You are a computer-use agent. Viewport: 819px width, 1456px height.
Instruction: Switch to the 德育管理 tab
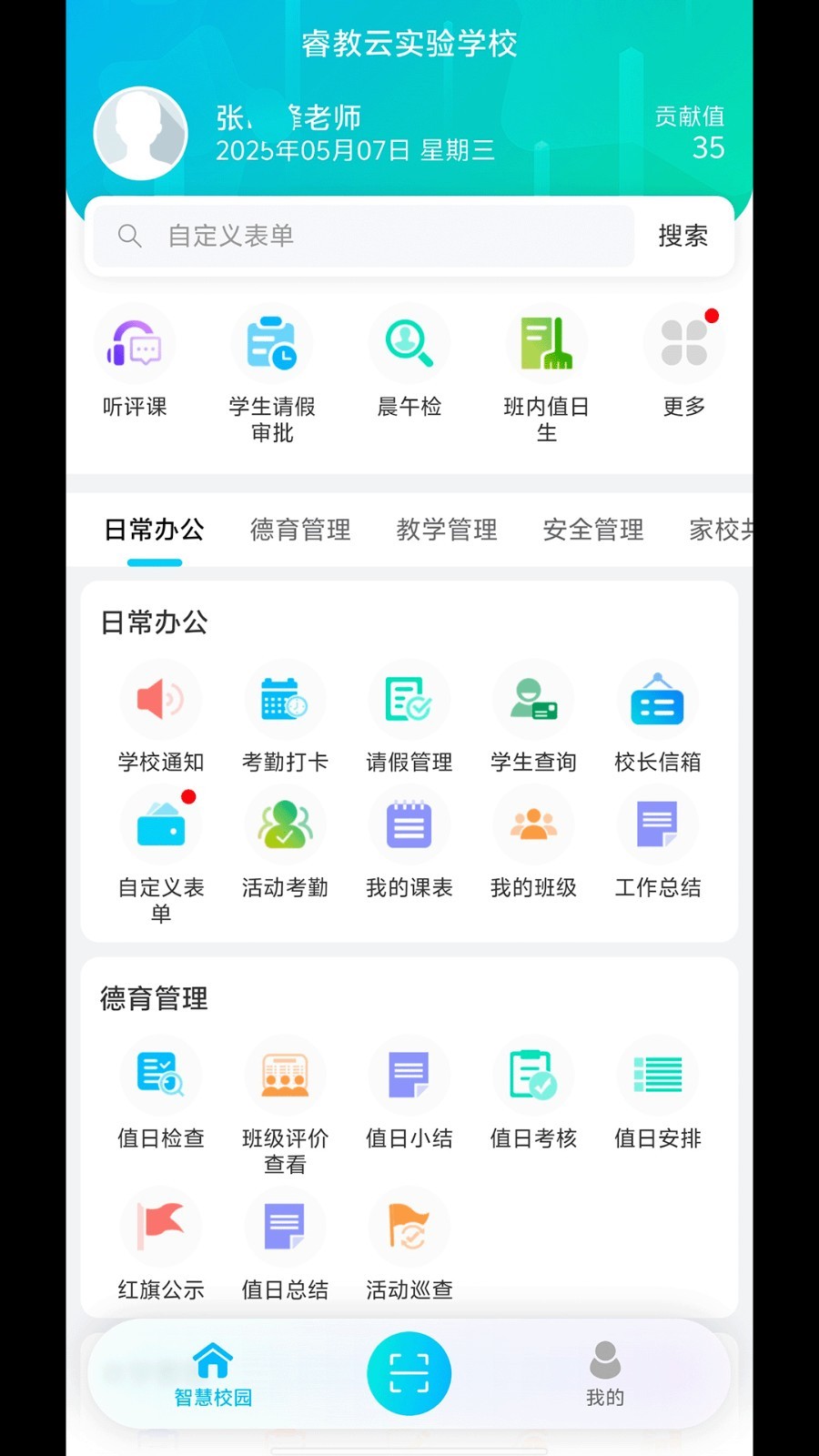pyautogui.click(x=300, y=531)
